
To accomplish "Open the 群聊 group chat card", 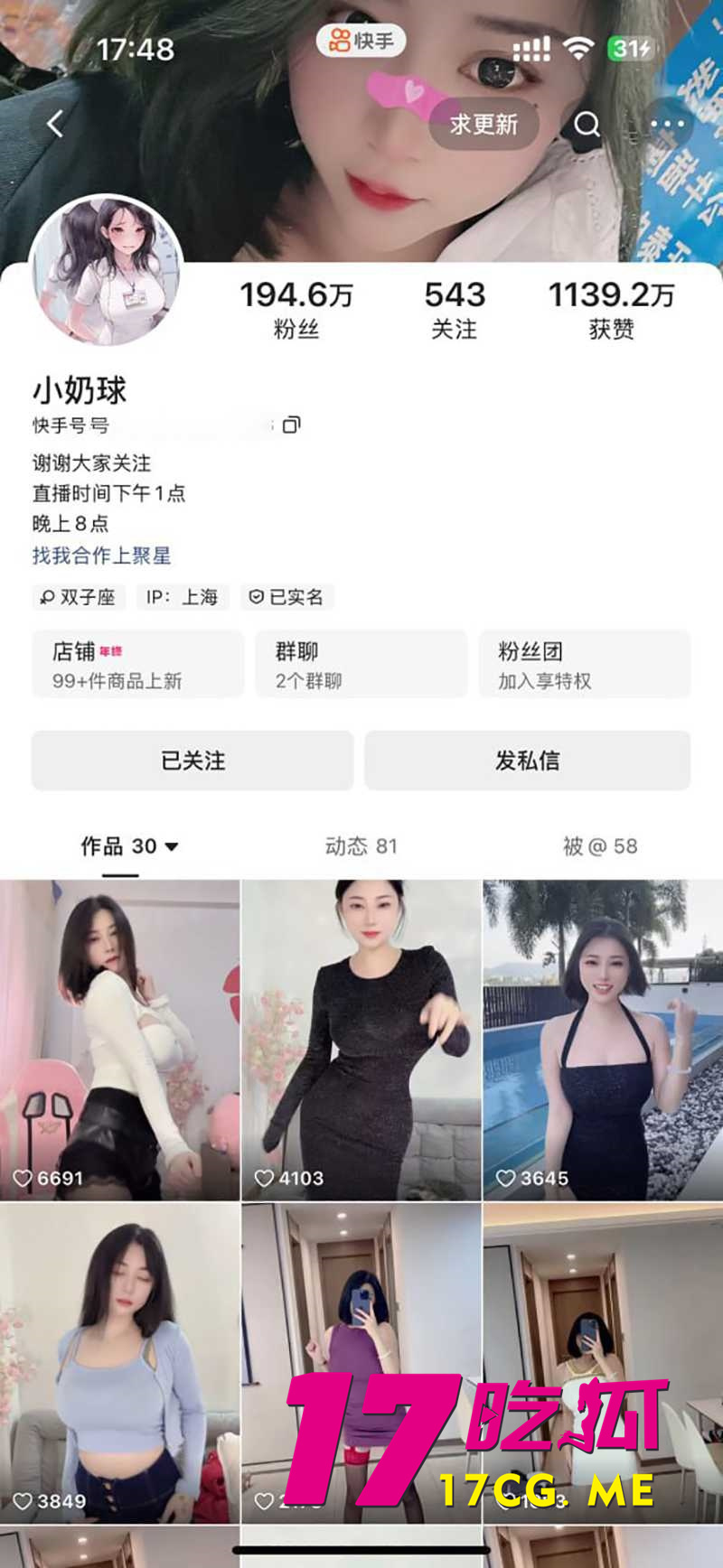I will pyautogui.click(x=361, y=664).
